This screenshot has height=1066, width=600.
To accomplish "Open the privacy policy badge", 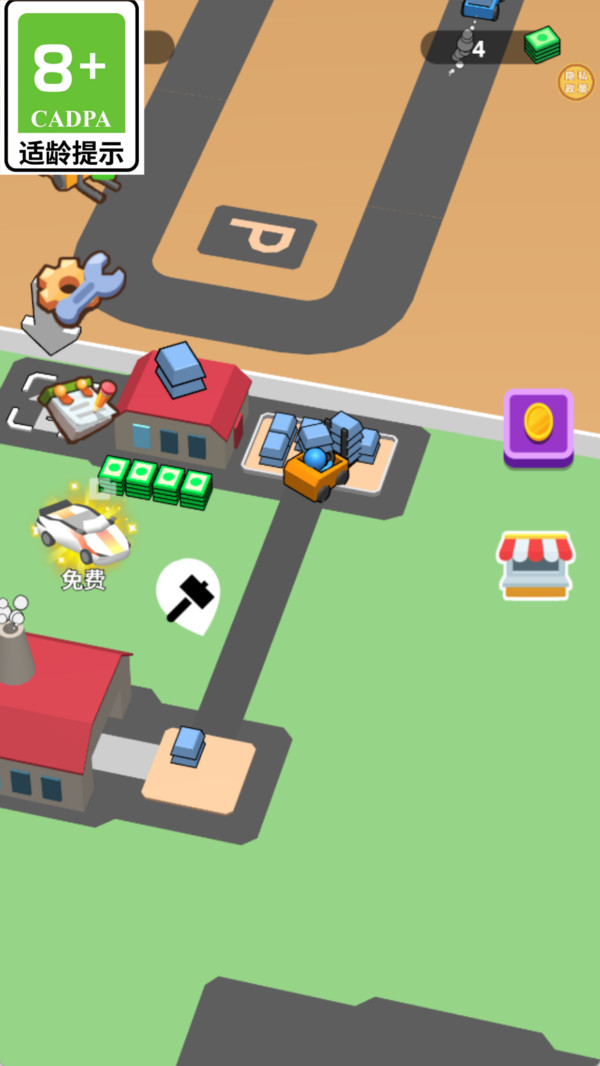I will pyautogui.click(x=575, y=83).
